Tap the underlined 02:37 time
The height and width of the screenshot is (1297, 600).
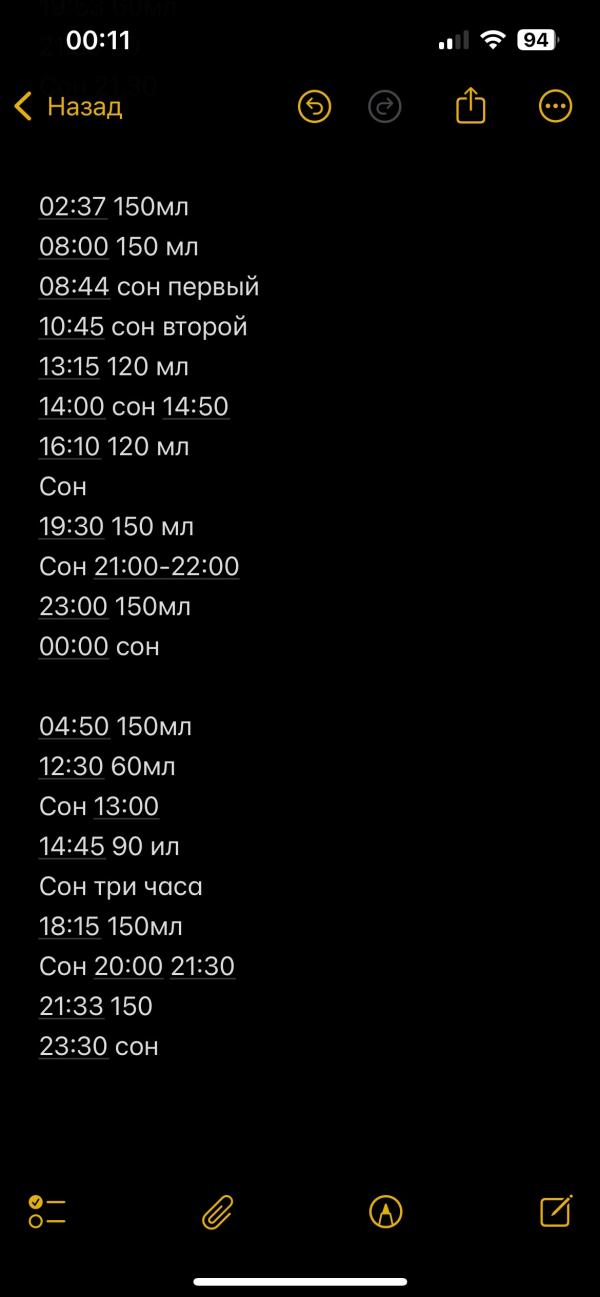pyautogui.click(x=73, y=206)
